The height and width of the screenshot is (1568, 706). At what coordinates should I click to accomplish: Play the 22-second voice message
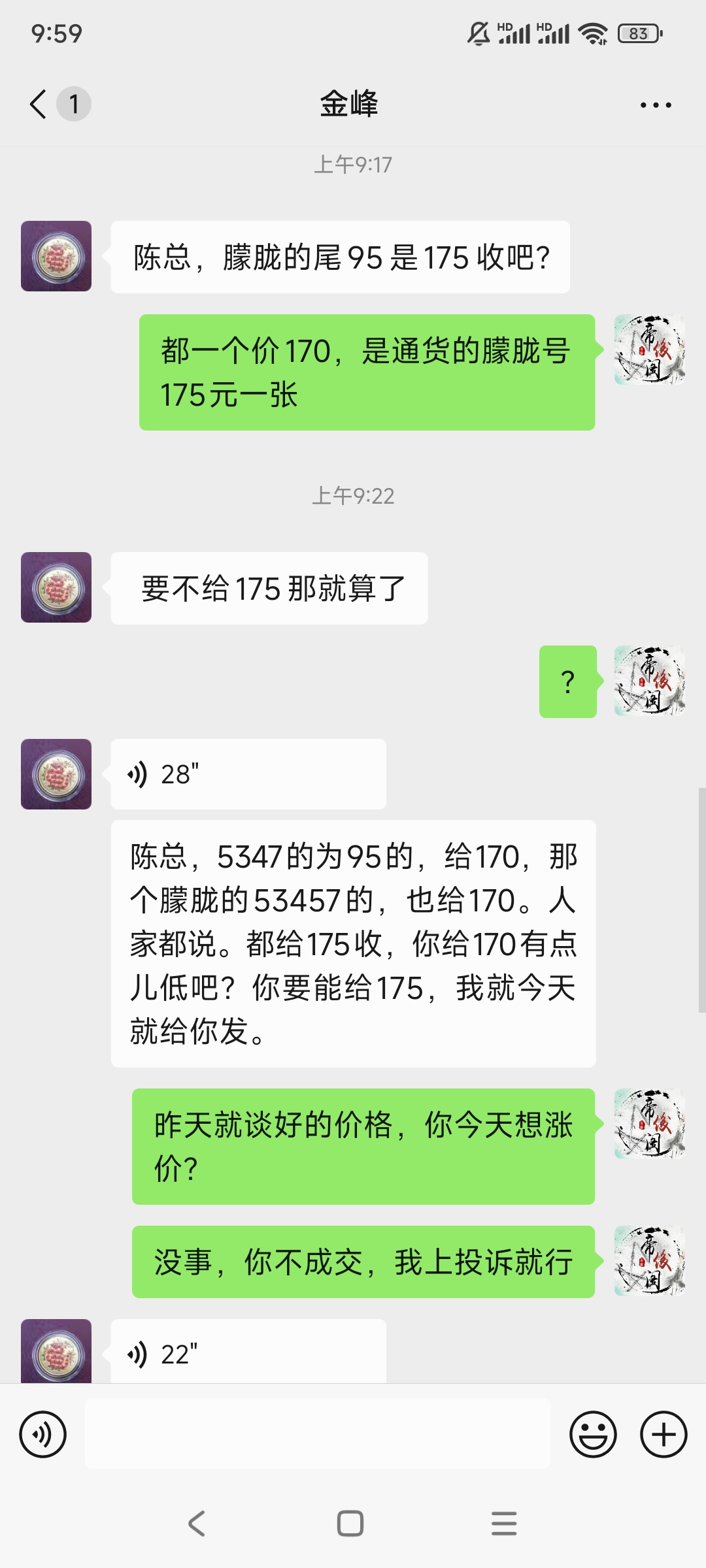pyautogui.click(x=248, y=1352)
